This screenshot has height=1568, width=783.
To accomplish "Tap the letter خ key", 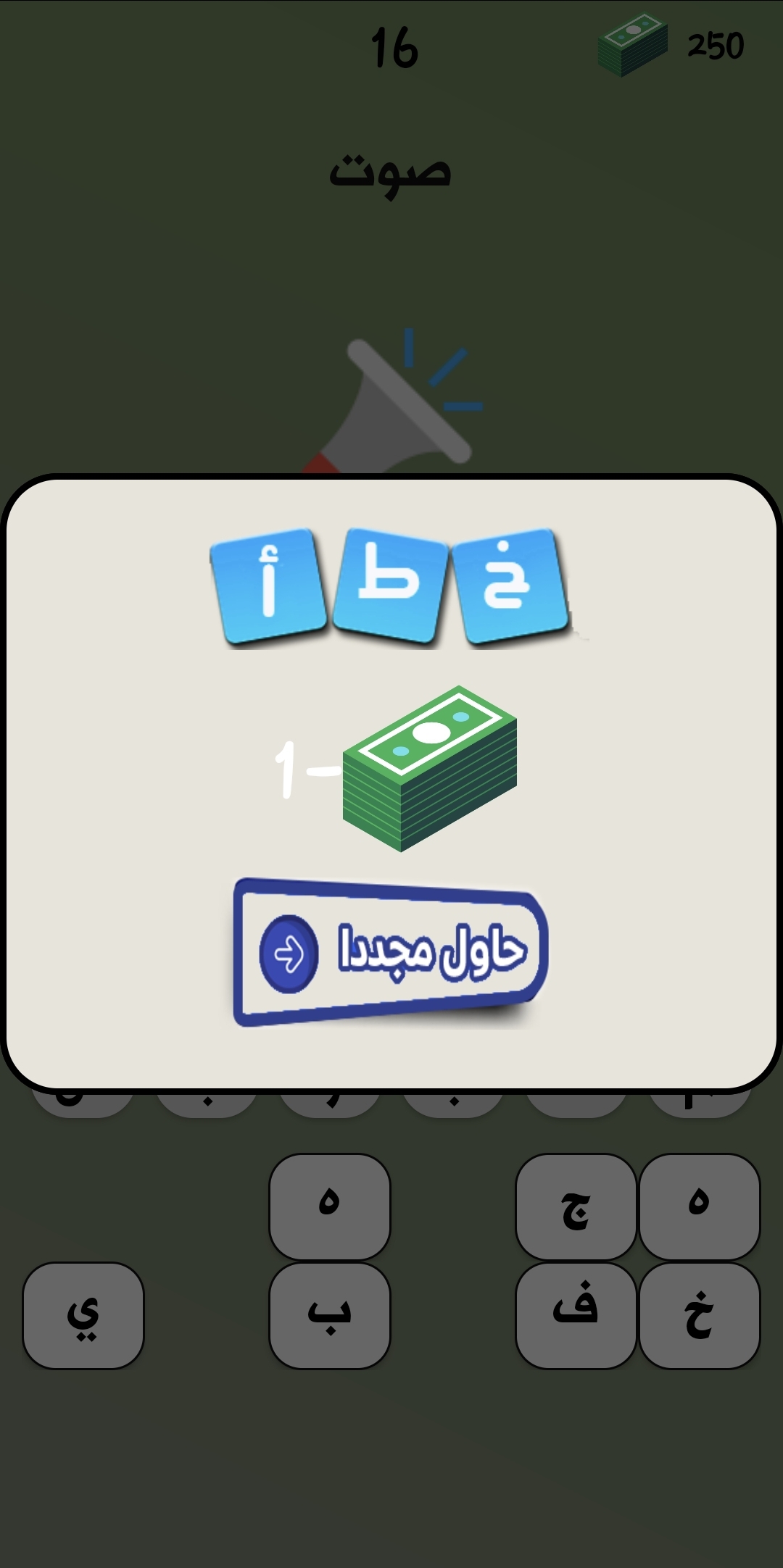I will click(699, 1315).
